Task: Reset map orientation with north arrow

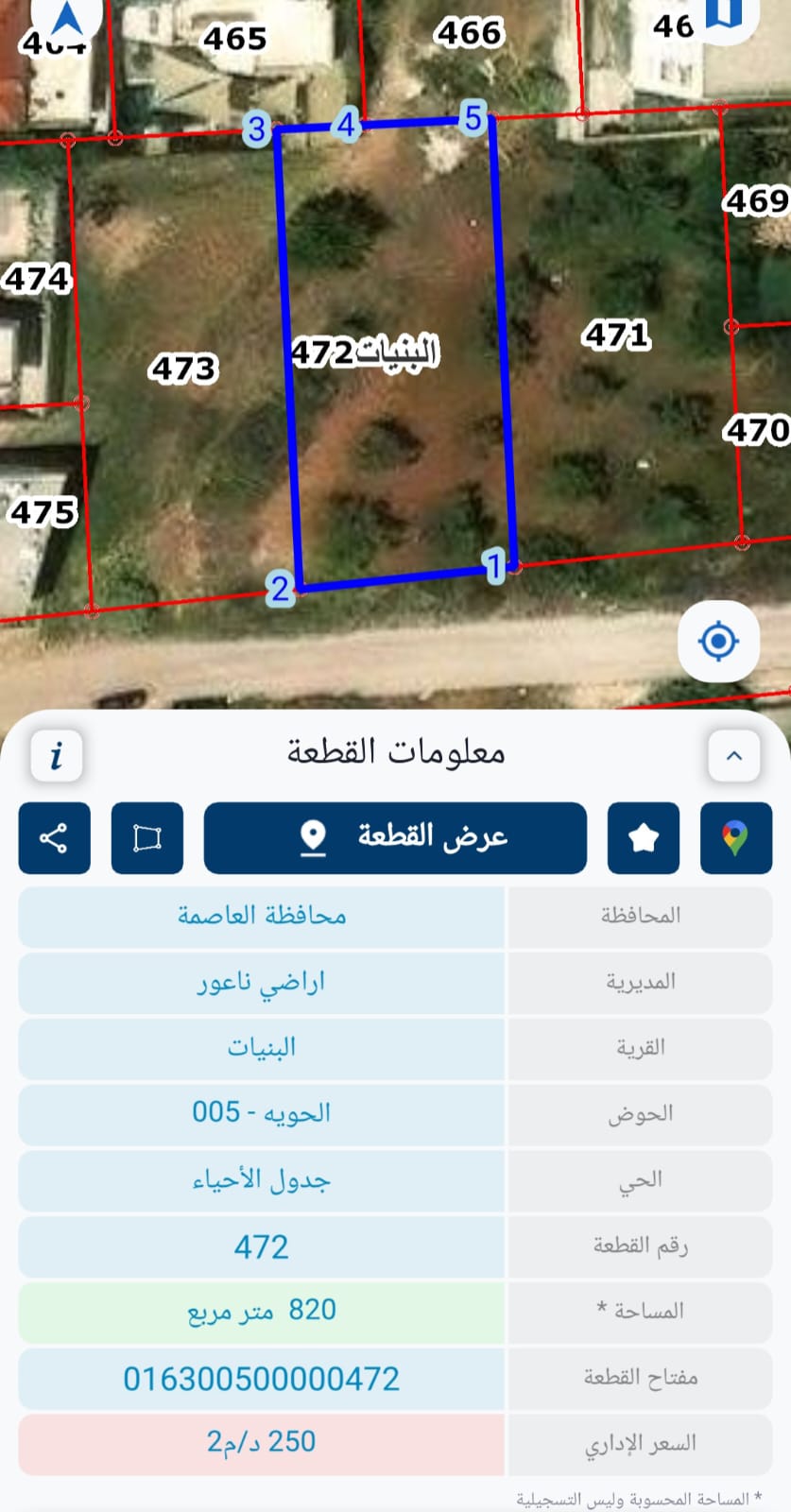Action: (67, 19)
